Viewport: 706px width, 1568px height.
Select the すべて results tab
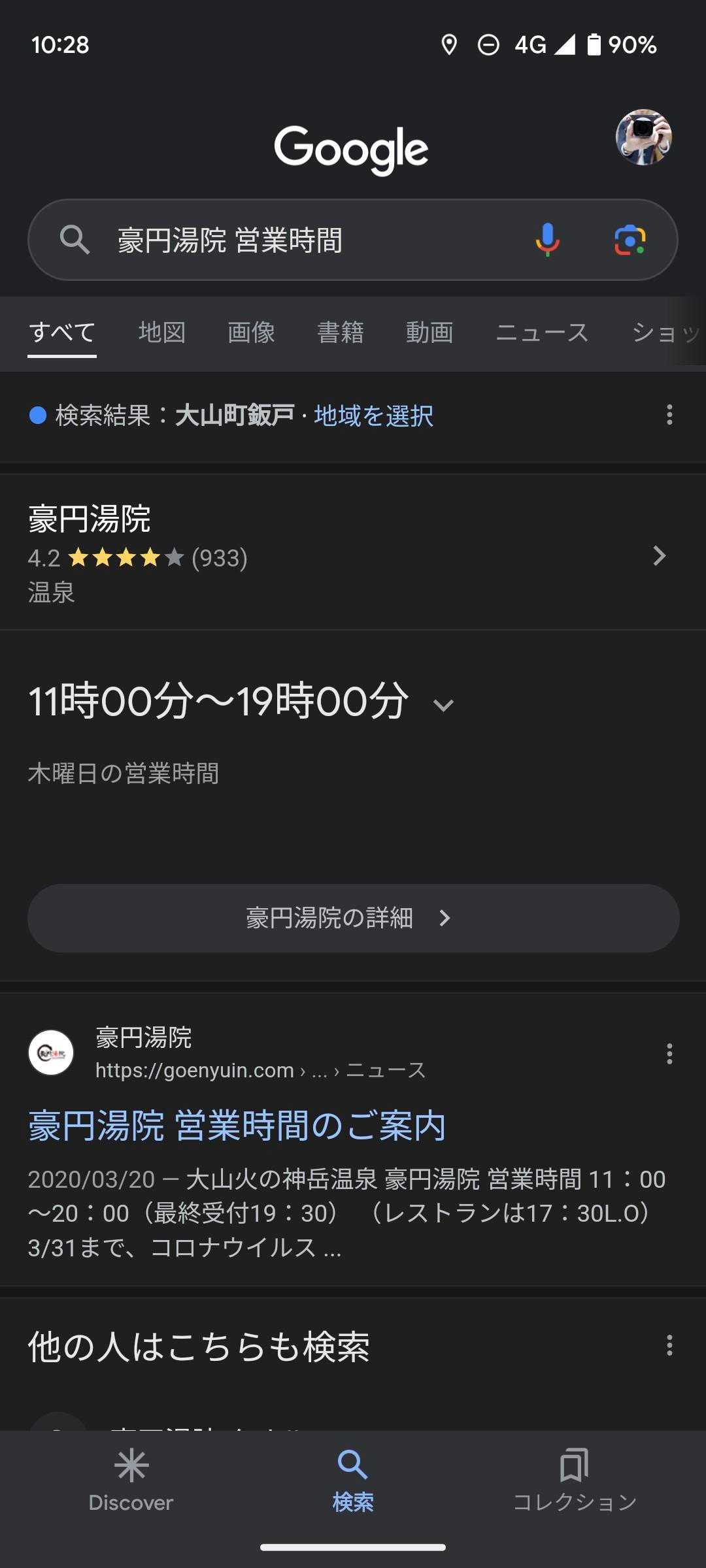[x=62, y=333]
